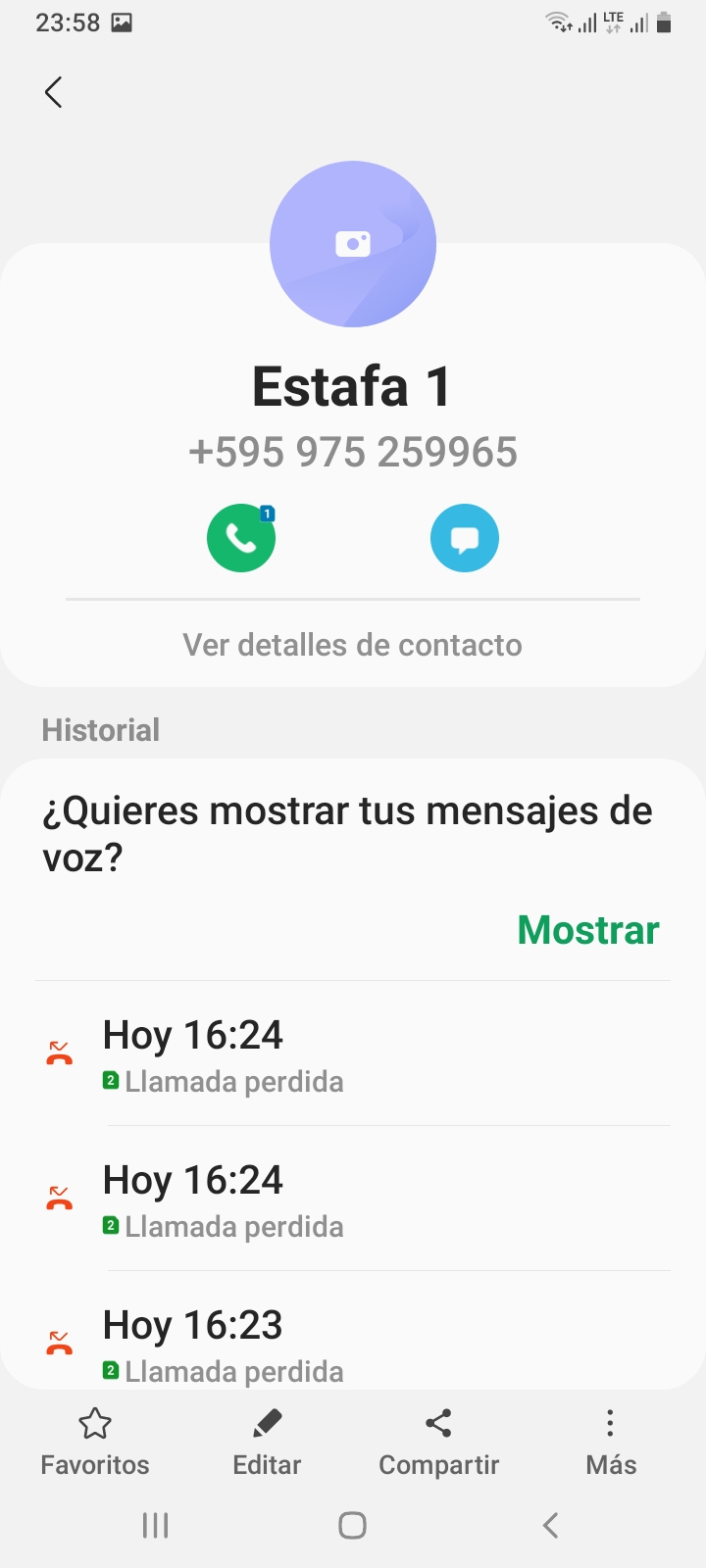This screenshot has width=706, height=1568.
Task: Go back using the top arrow
Action: (54, 93)
